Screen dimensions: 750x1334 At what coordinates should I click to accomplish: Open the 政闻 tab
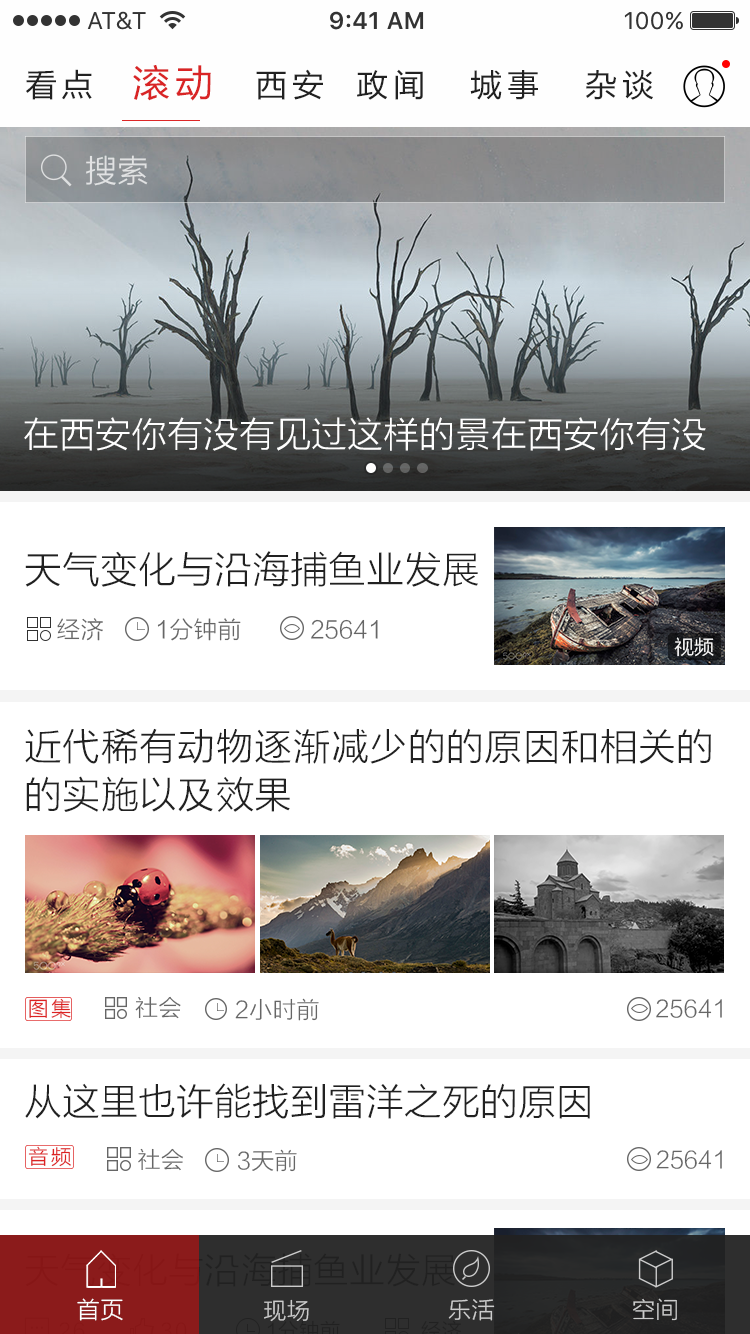click(x=390, y=86)
